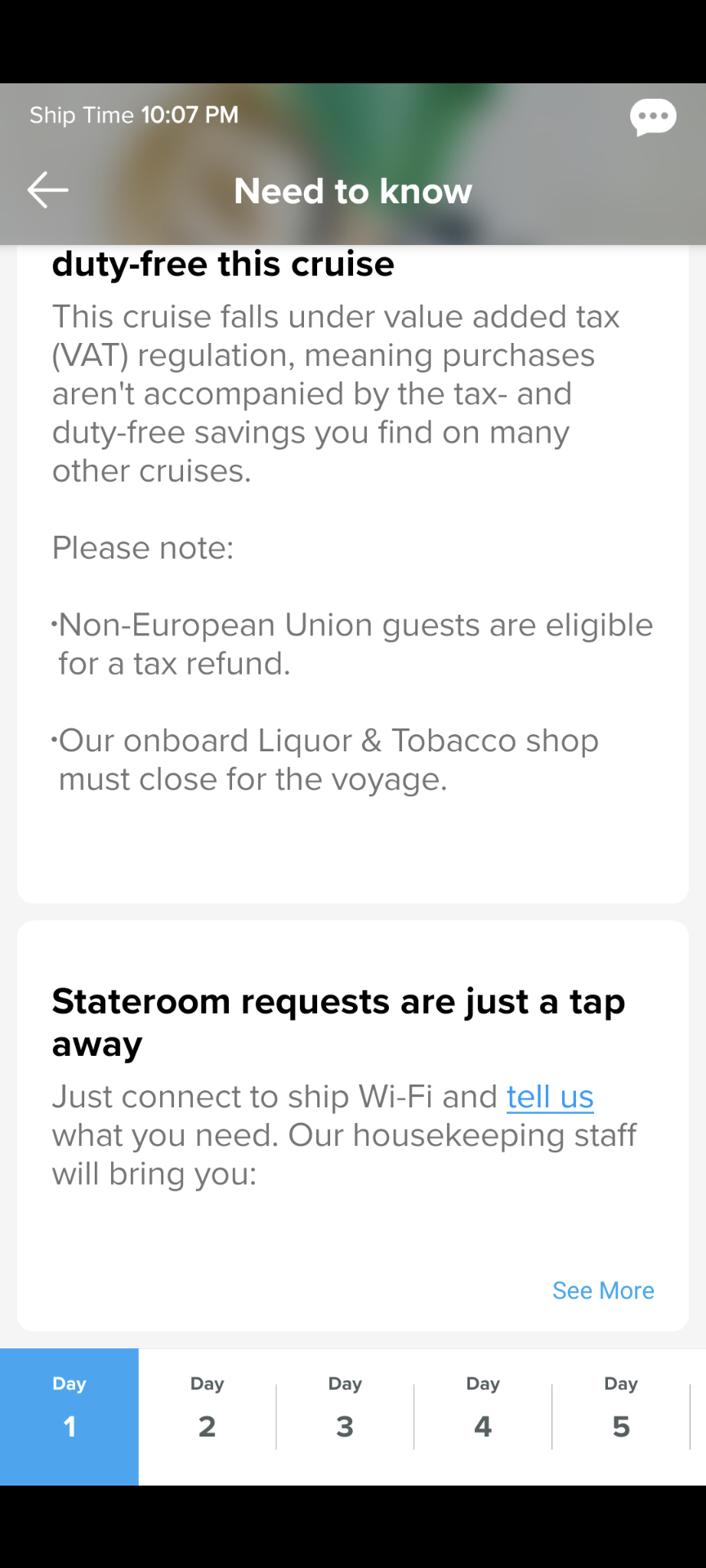Expand Stateroom requests with See More
The width and height of the screenshot is (706, 1568).
(603, 1290)
